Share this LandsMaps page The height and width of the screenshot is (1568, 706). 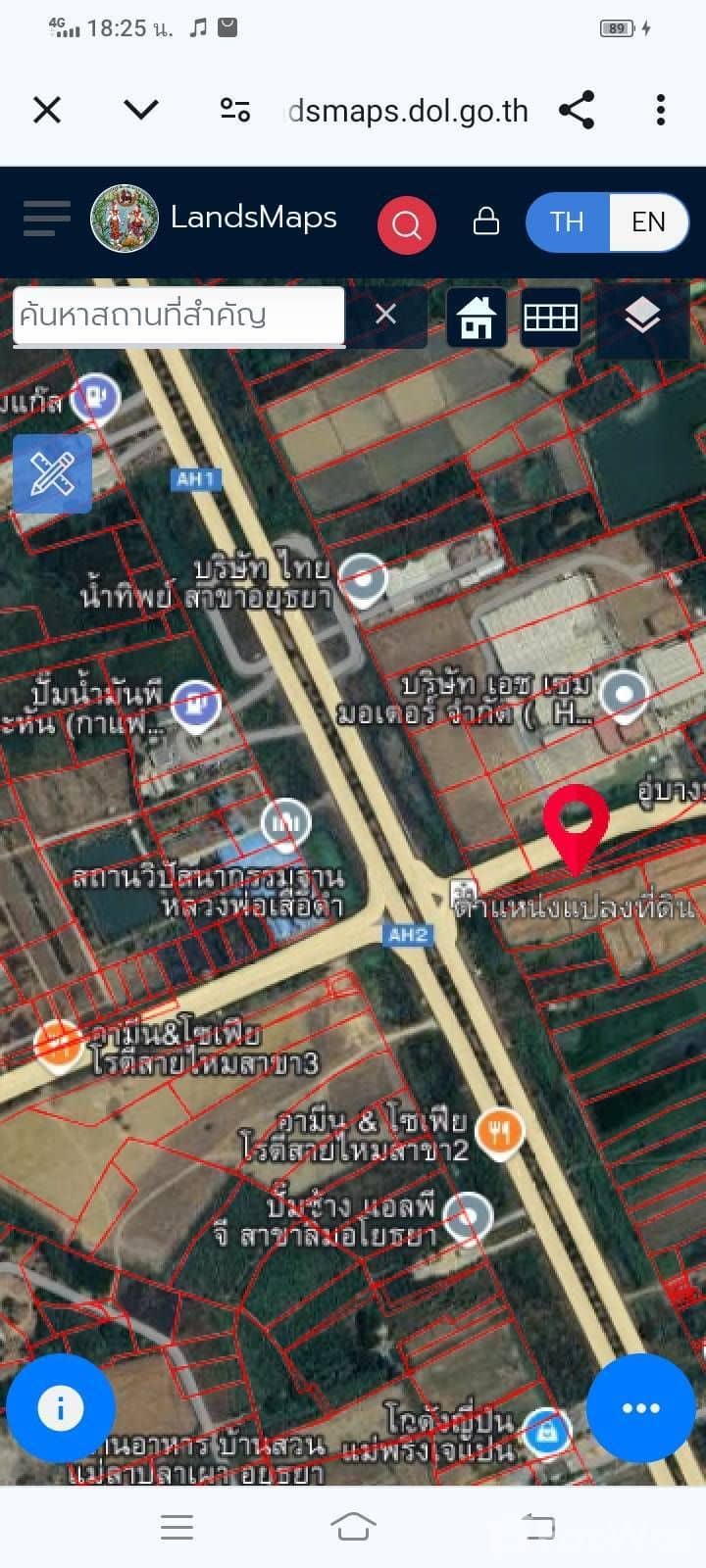[577, 110]
